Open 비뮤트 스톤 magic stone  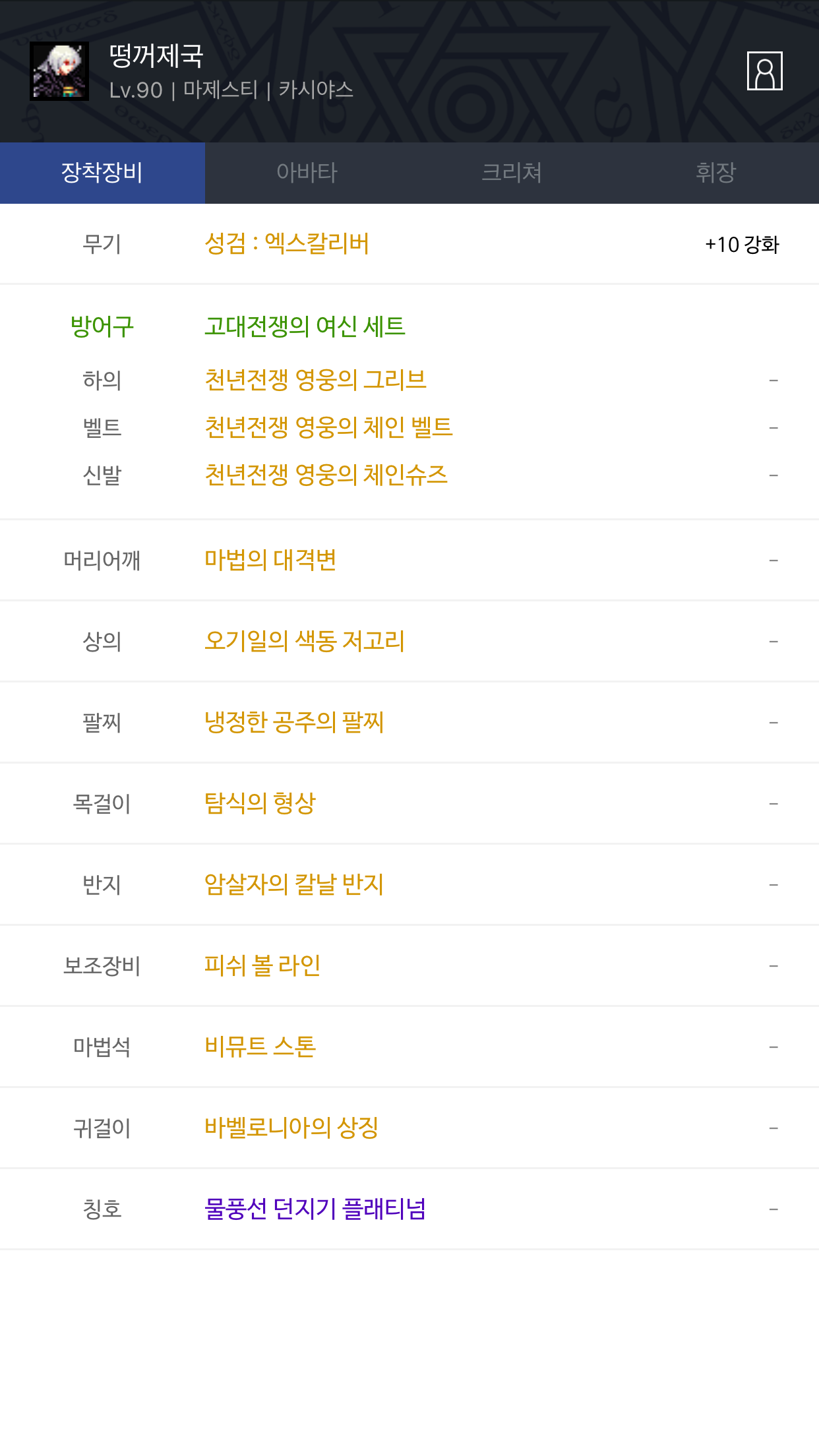point(260,1046)
